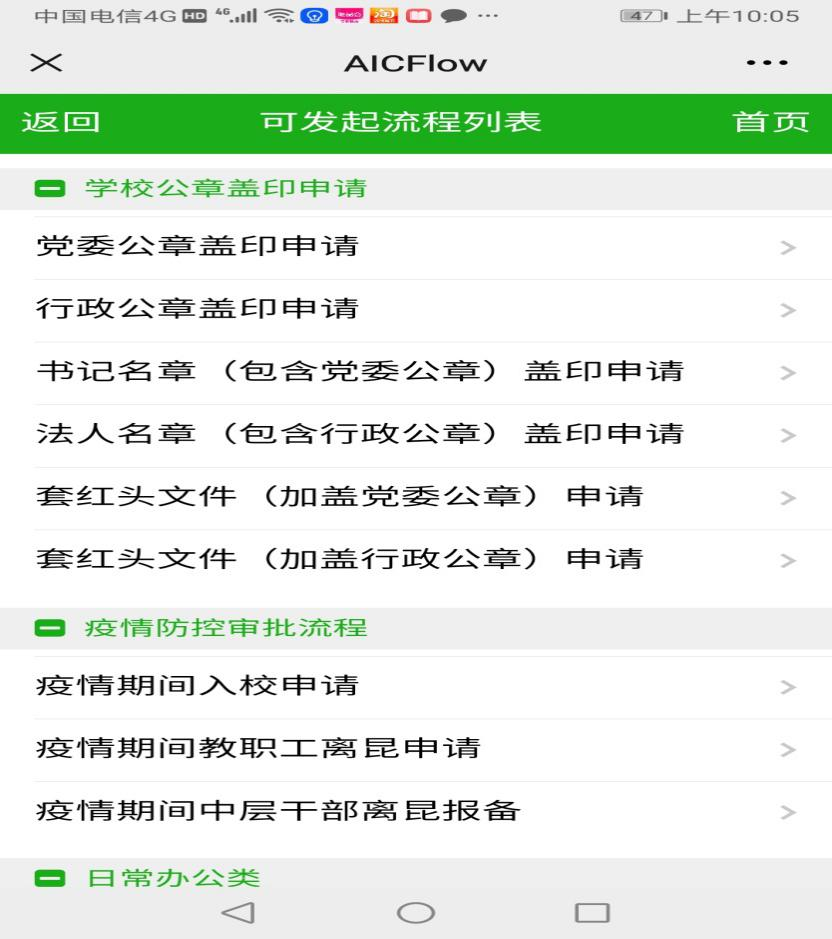The height and width of the screenshot is (939, 832).
Task: Open 套红头文件（加盖党委公章）申请
Action: tap(415, 497)
